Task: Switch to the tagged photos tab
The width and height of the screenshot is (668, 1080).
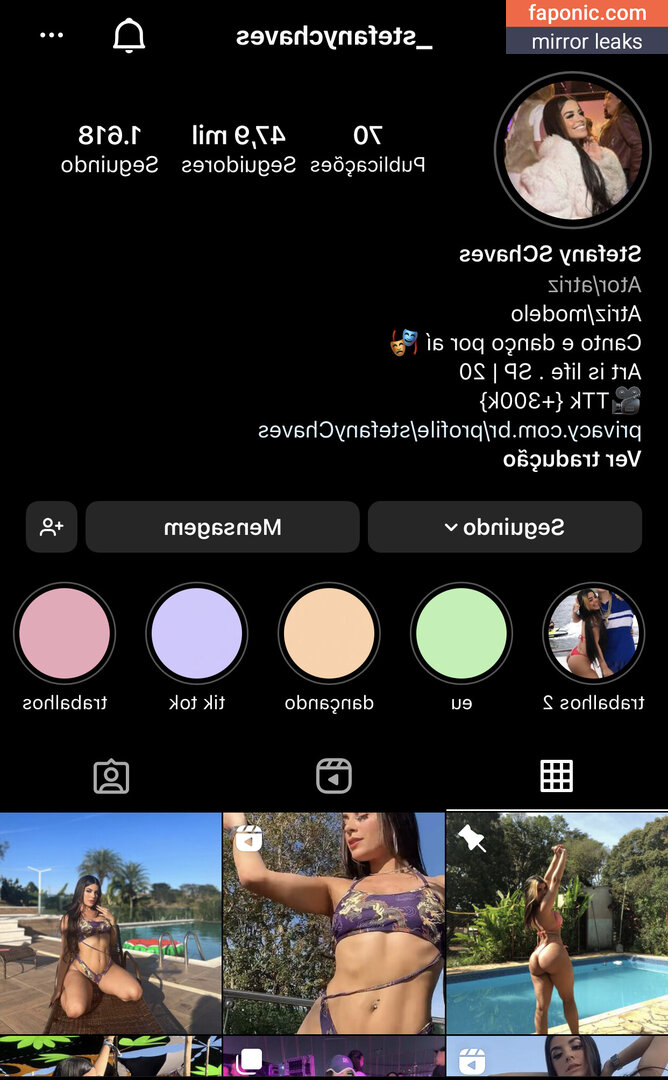Action: coord(111,776)
